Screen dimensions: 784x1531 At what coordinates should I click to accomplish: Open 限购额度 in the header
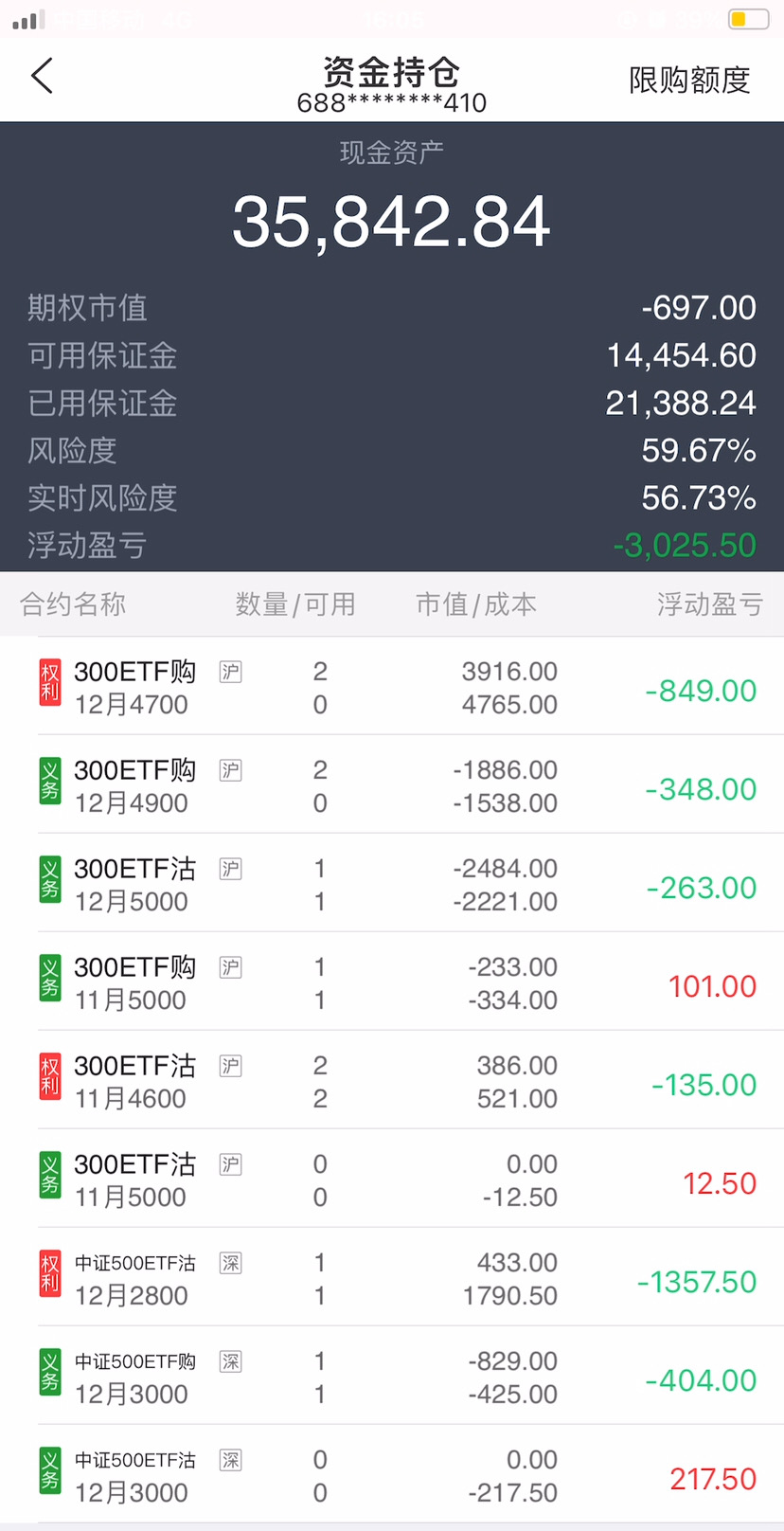[x=688, y=81]
